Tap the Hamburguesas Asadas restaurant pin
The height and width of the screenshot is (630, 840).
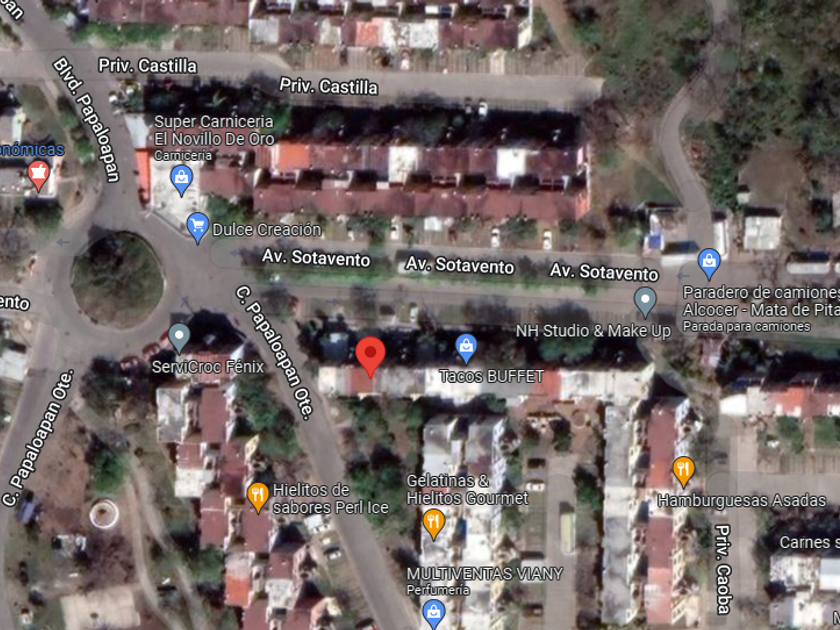(x=683, y=471)
